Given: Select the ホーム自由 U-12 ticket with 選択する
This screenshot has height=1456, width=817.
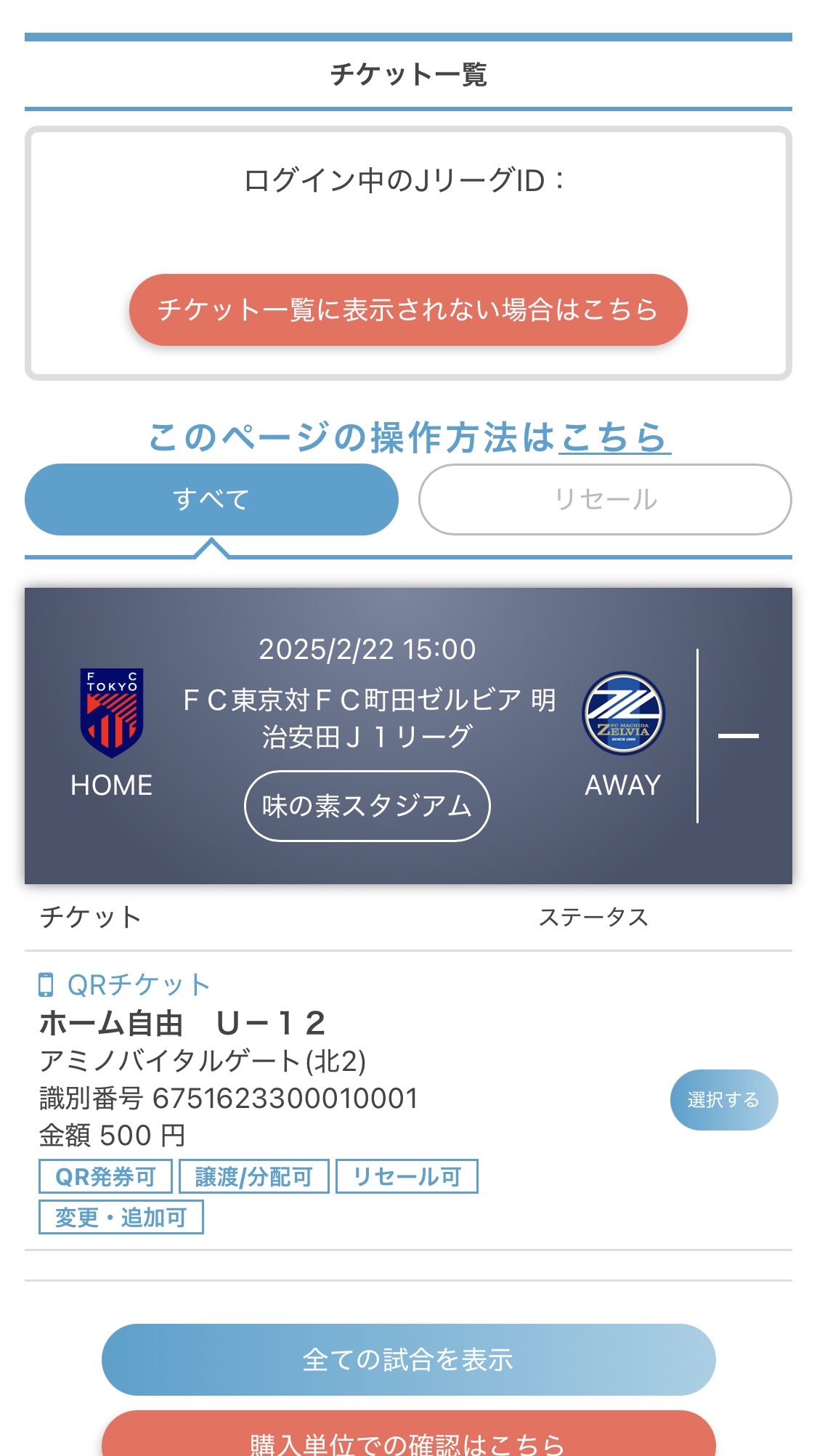Looking at the screenshot, I should click(x=724, y=1100).
